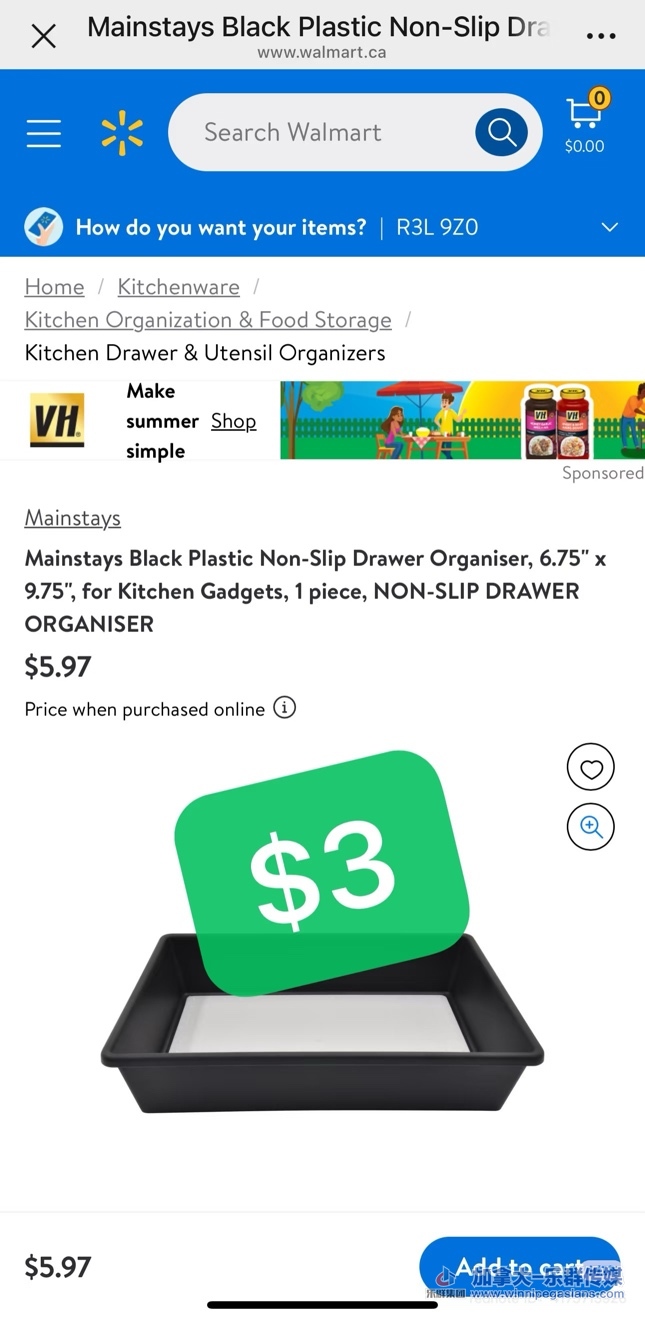Open Kitchenware breadcrumb link
The height and width of the screenshot is (1321, 645).
pyautogui.click(x=178, y=287)
